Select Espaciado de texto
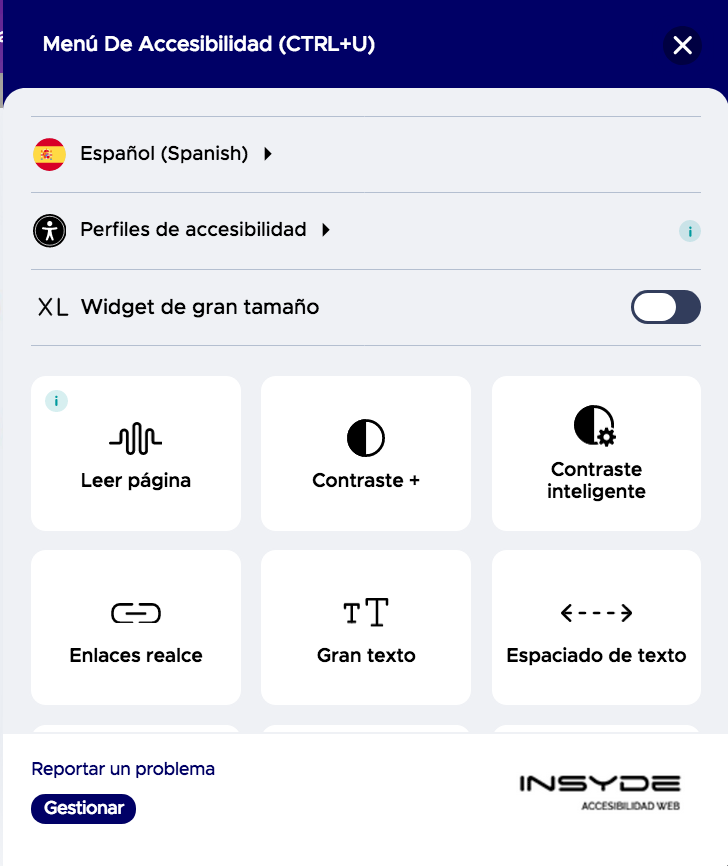The image size is (728, 866). click(x=596, y=628)
